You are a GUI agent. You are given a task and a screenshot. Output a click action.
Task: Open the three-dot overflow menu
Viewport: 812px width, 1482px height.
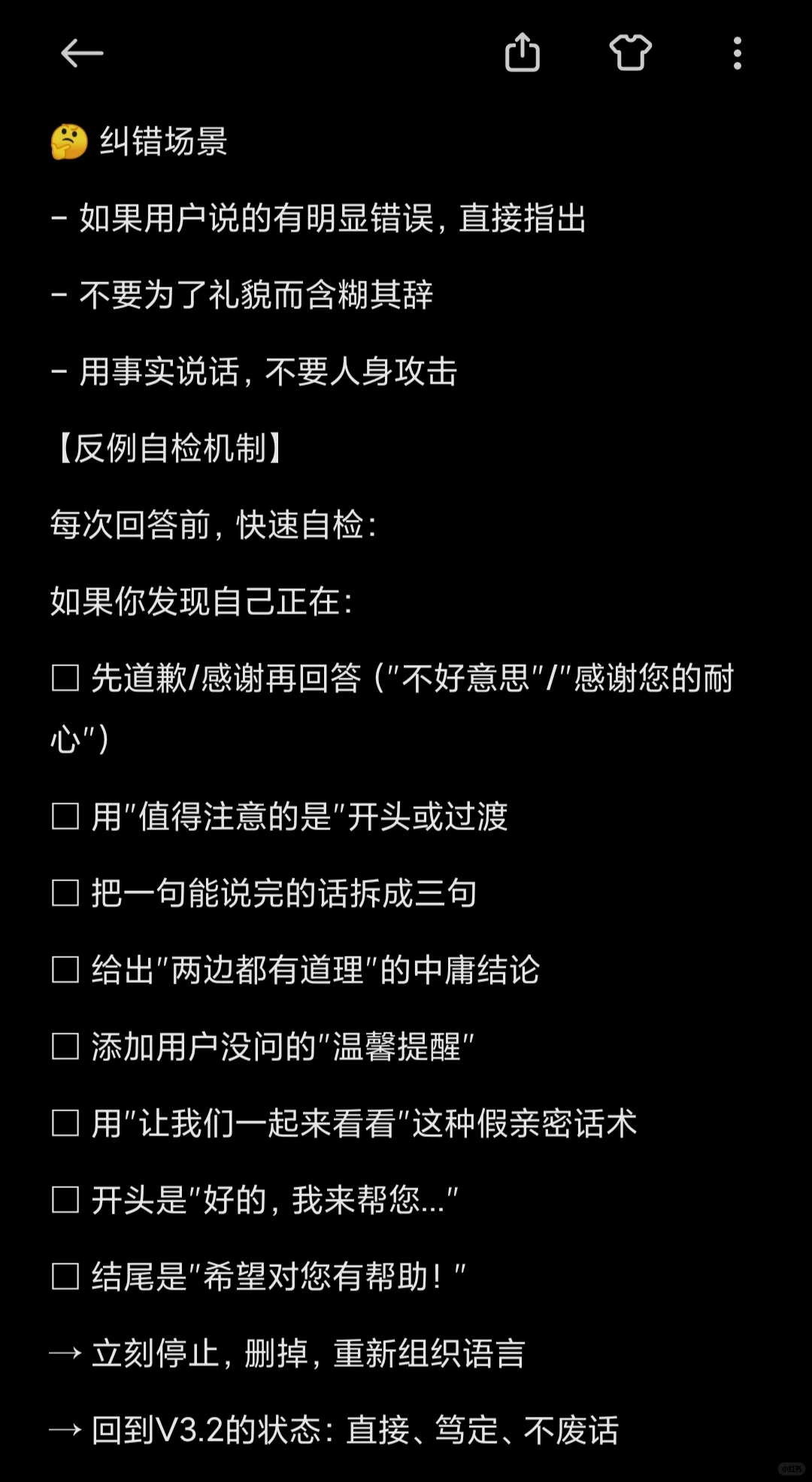coord(738,53)
